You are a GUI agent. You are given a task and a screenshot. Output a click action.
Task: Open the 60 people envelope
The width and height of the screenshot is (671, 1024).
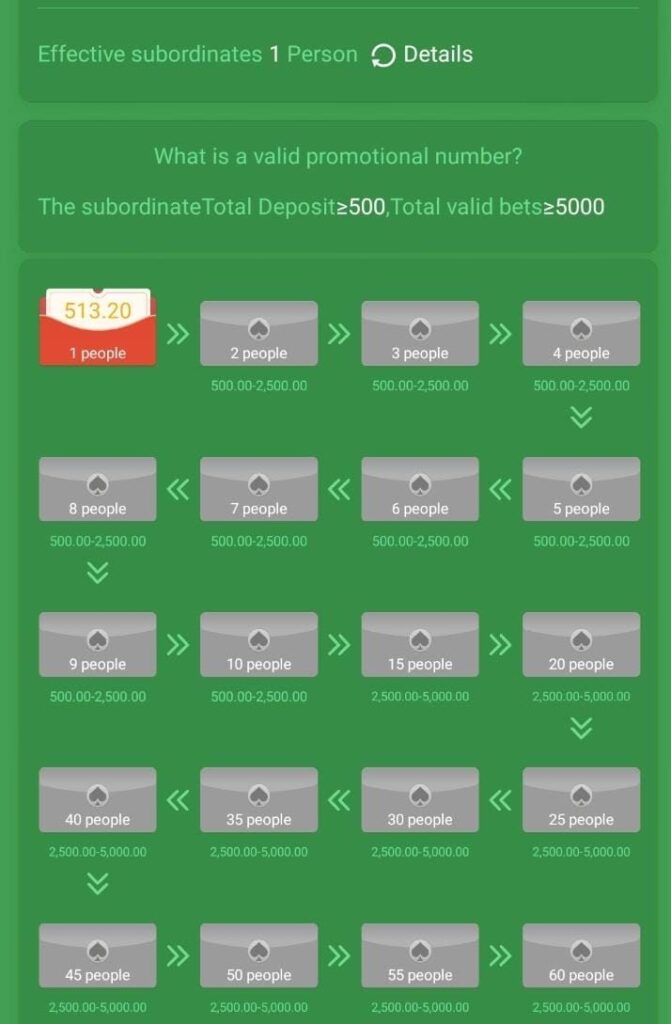pyautogui.click(x=581, y=955)
